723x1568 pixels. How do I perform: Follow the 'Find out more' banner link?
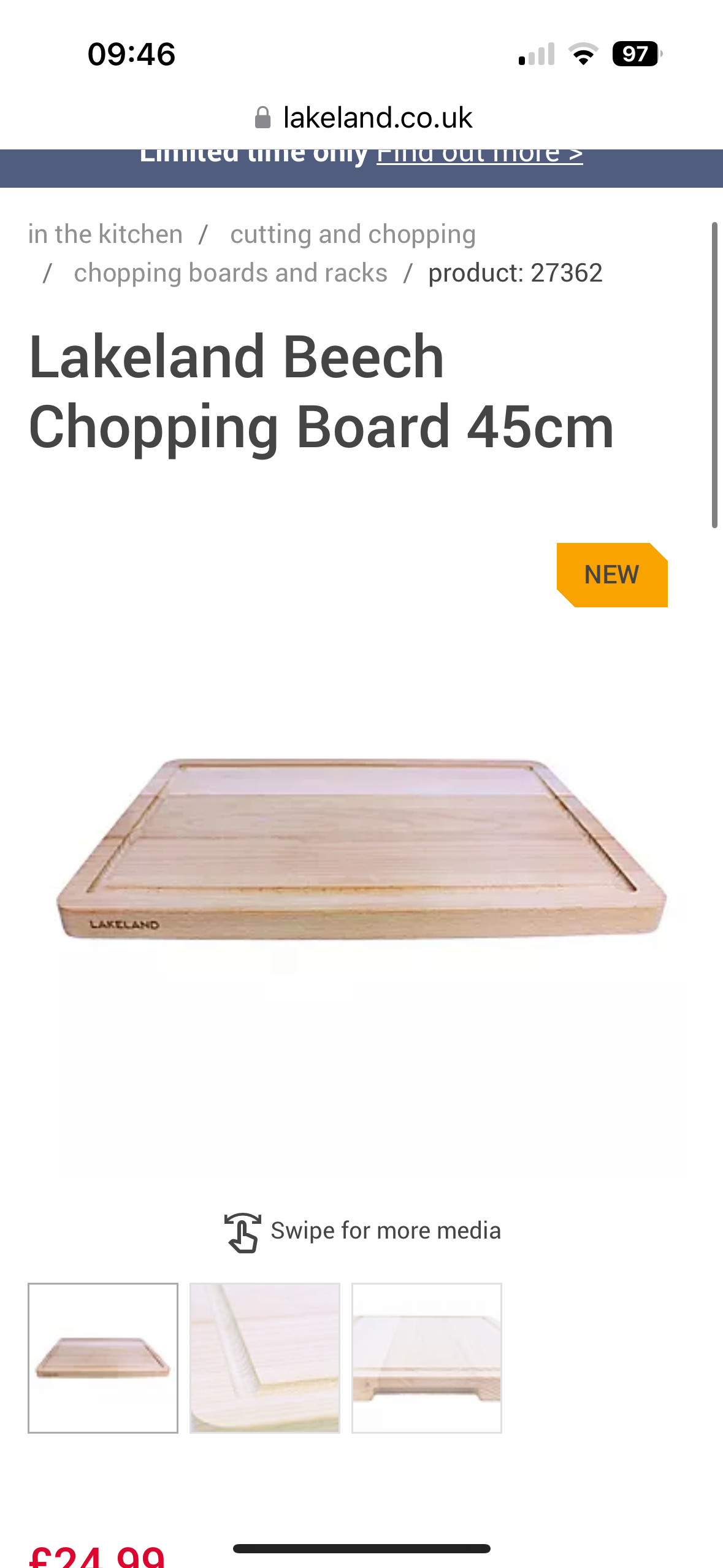pyautogui.click(x=480, y=155)
